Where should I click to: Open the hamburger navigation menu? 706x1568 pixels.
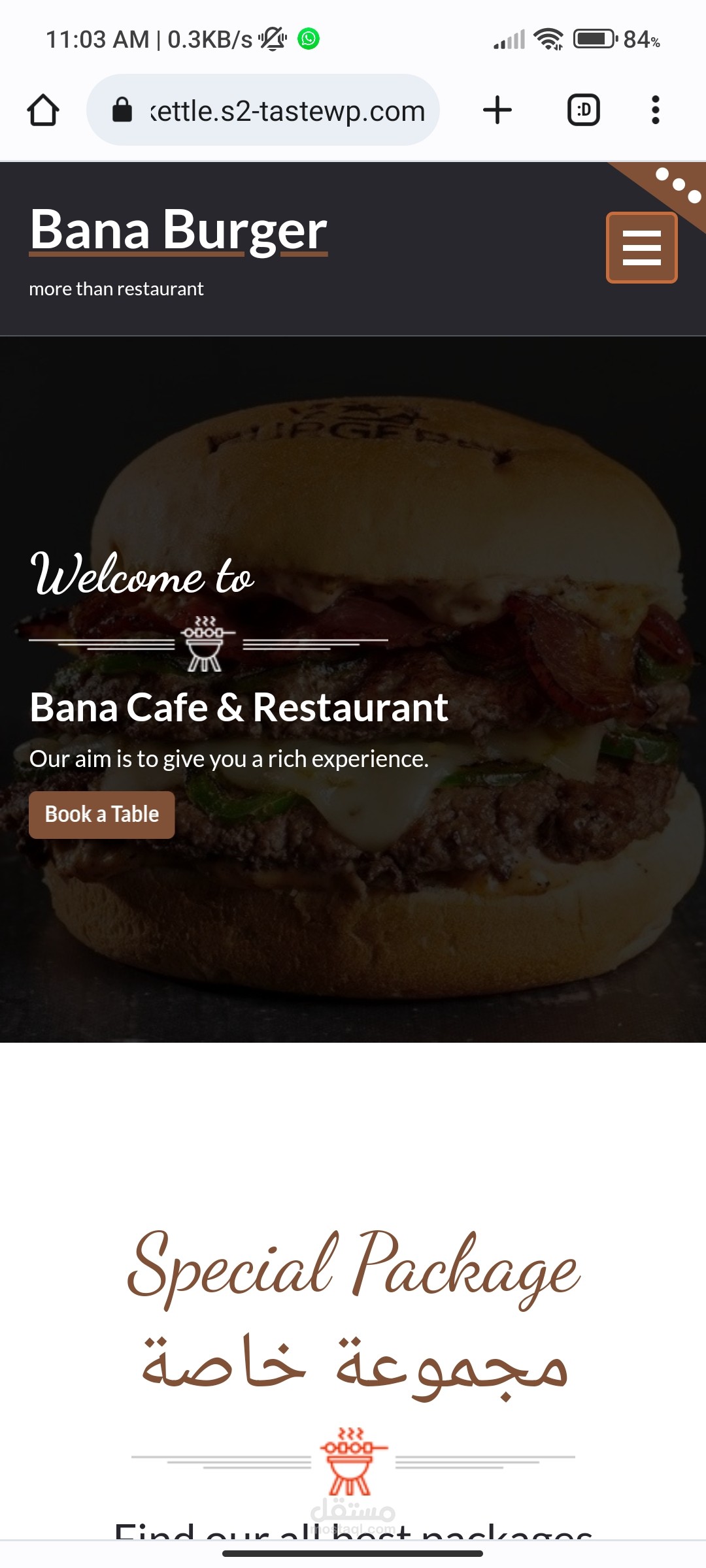(x=641, y=248)
